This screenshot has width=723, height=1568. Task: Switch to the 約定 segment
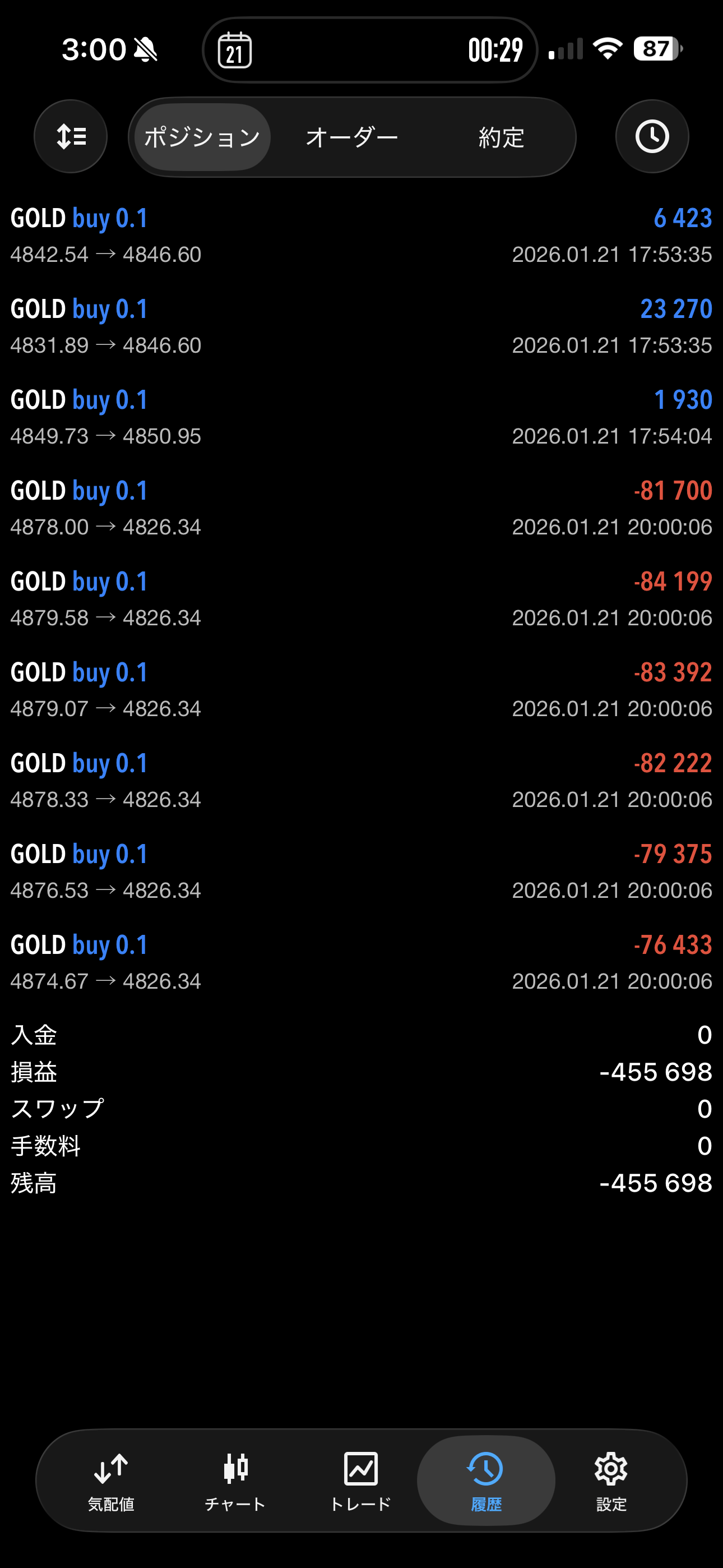pos(501,137)
